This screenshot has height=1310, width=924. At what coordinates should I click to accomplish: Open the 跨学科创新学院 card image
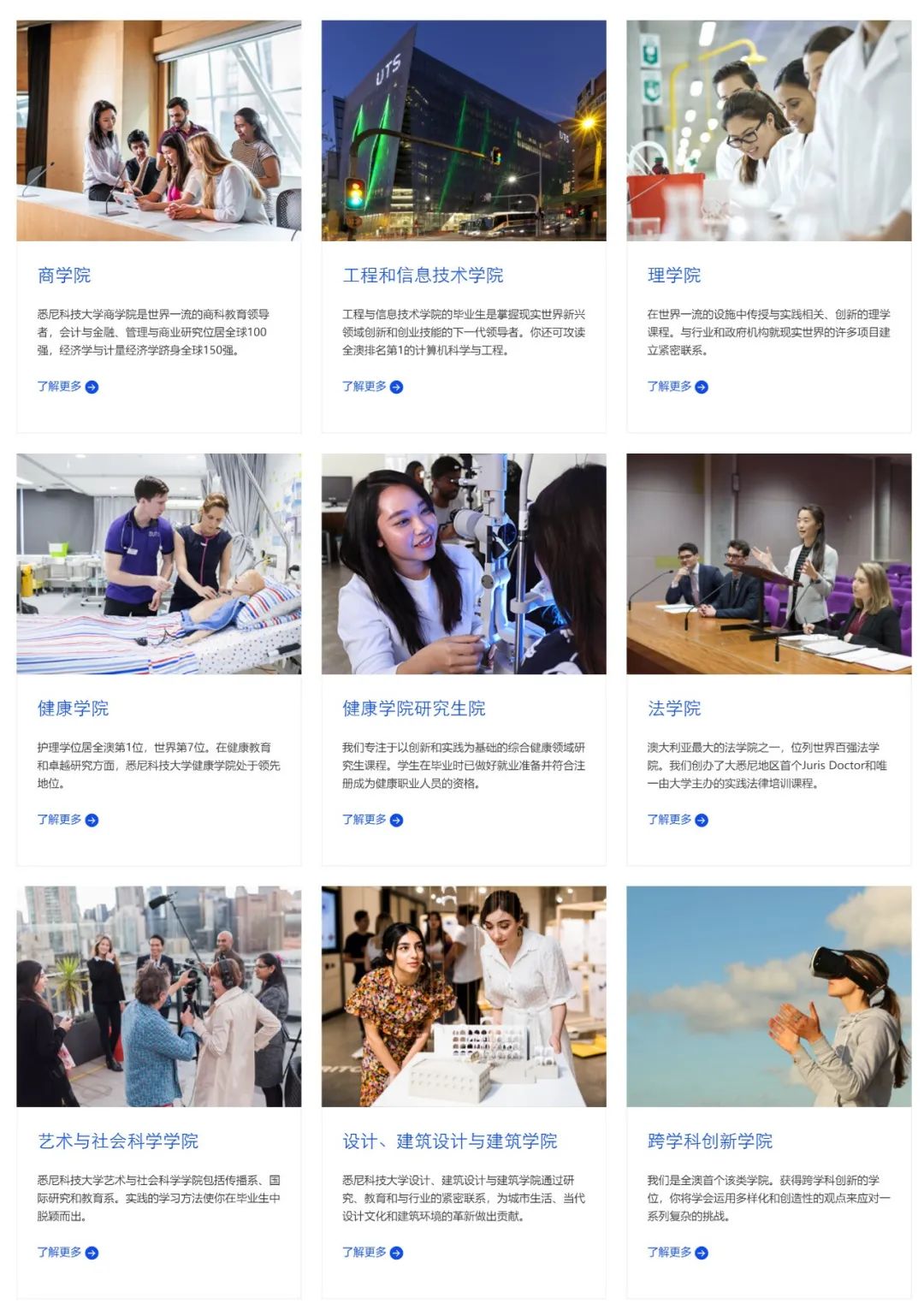[768, 997]
